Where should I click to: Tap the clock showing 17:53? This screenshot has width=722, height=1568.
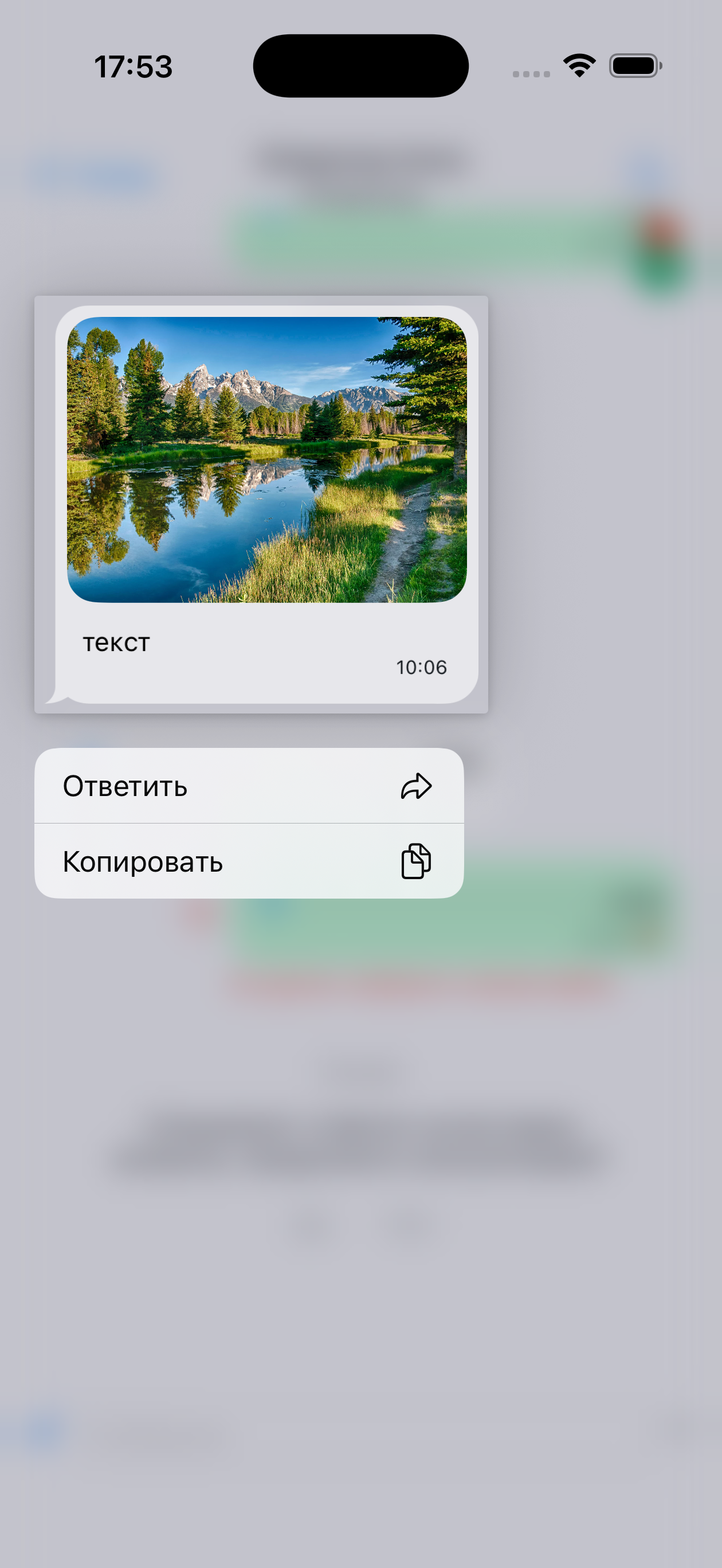pos(133,67)
